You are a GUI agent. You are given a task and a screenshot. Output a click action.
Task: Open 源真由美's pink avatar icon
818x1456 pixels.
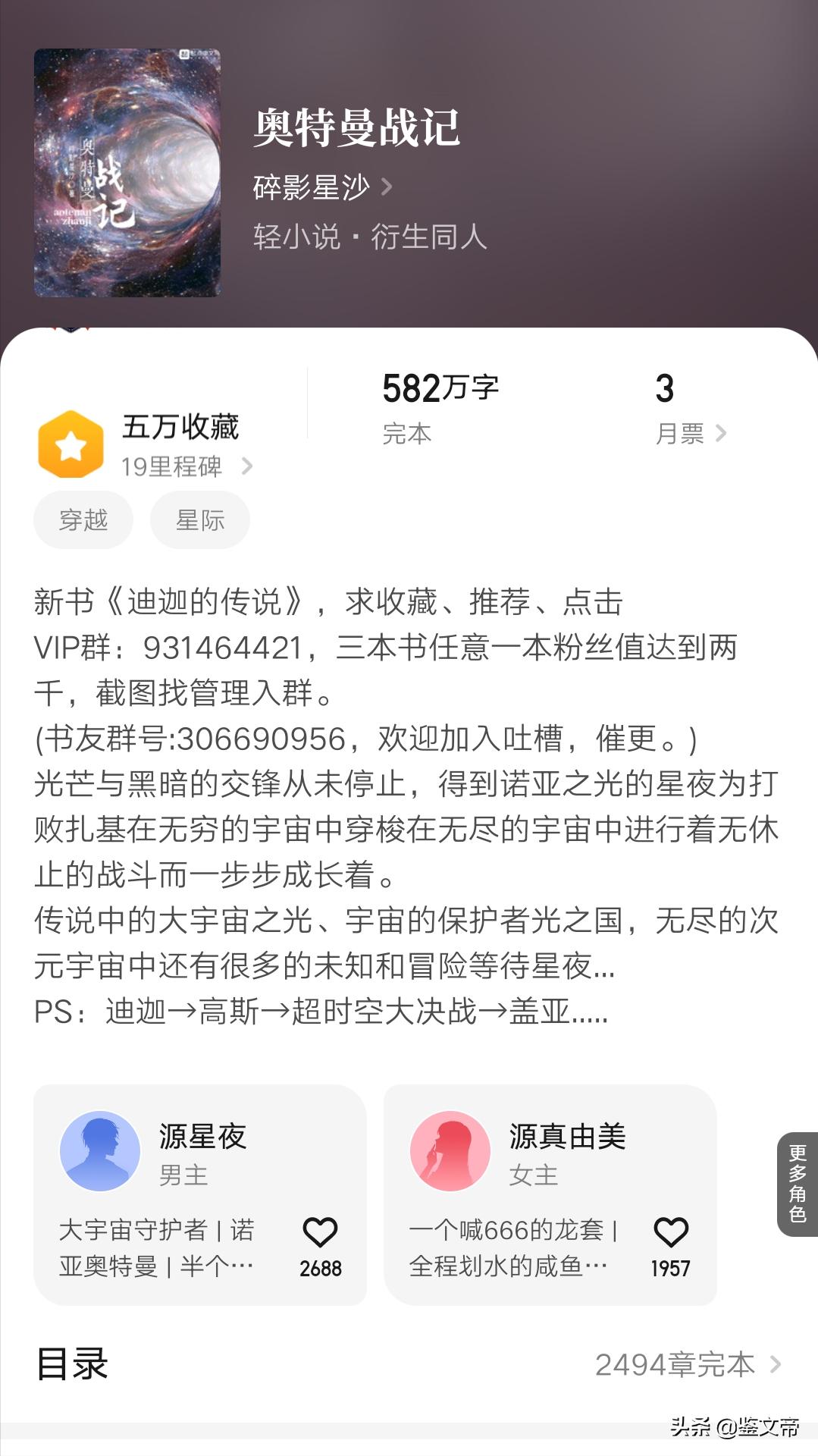(x=449, y=1150)
